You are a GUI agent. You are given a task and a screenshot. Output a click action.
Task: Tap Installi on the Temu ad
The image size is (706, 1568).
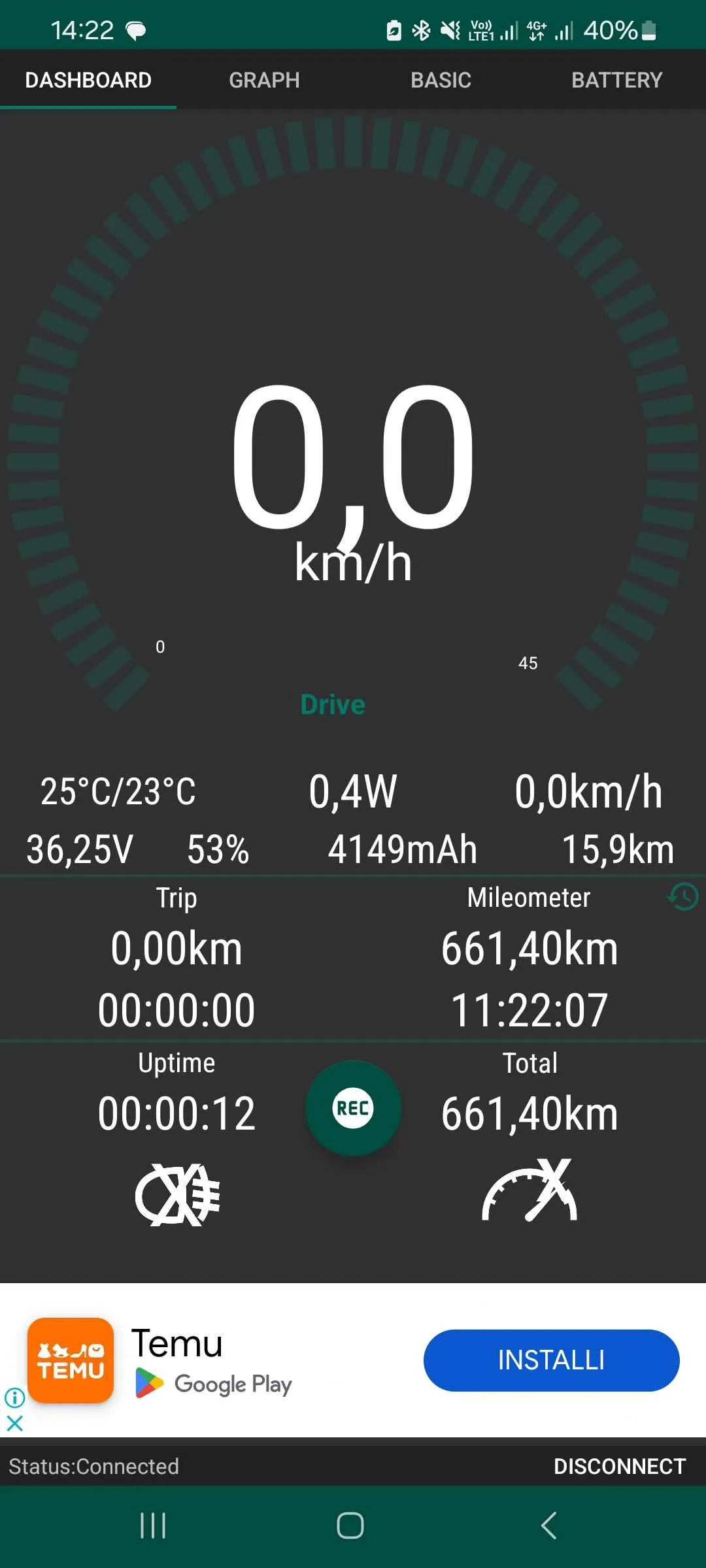pyautogui.click(x=551, y=1360)
